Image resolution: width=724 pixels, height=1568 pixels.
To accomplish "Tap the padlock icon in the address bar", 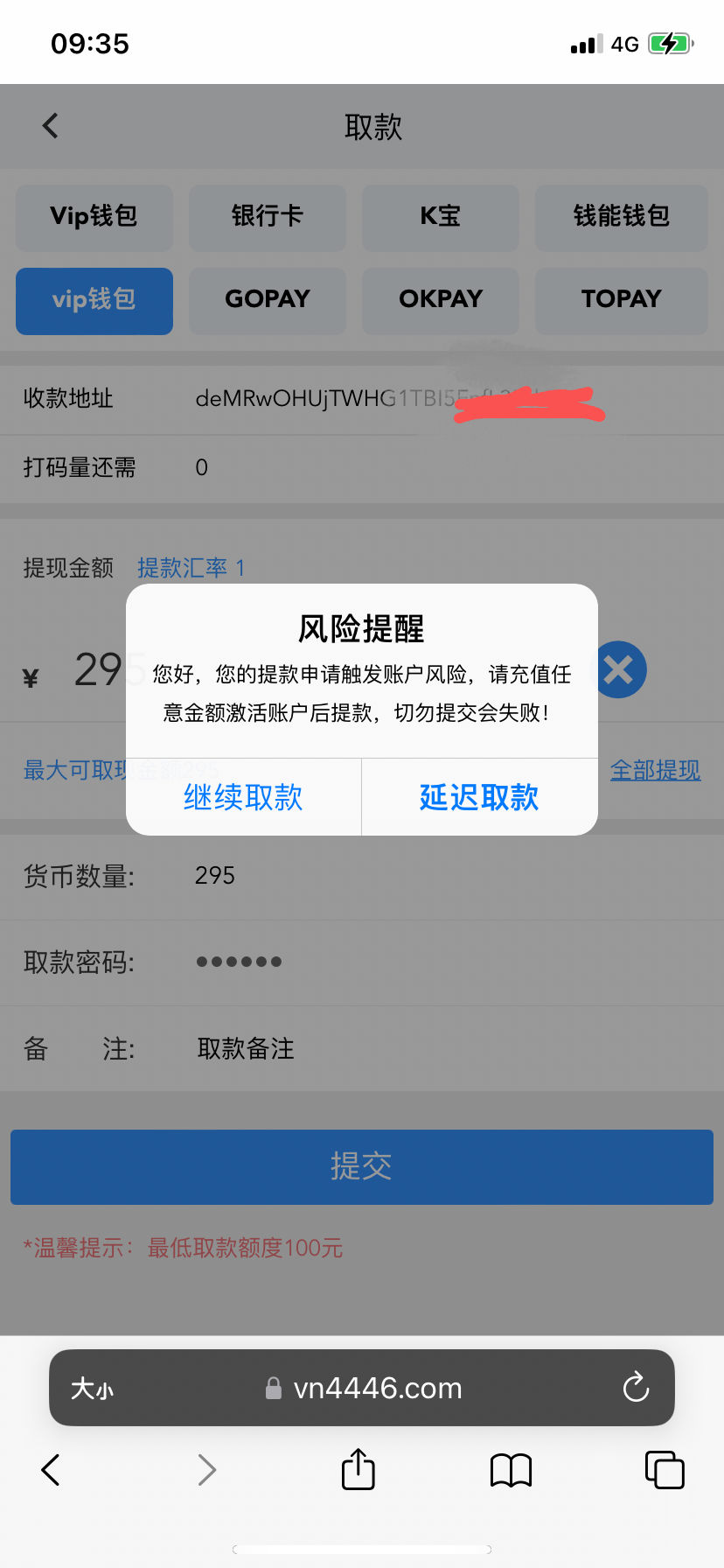I will pyautogui.click(x=273, y=1388).
